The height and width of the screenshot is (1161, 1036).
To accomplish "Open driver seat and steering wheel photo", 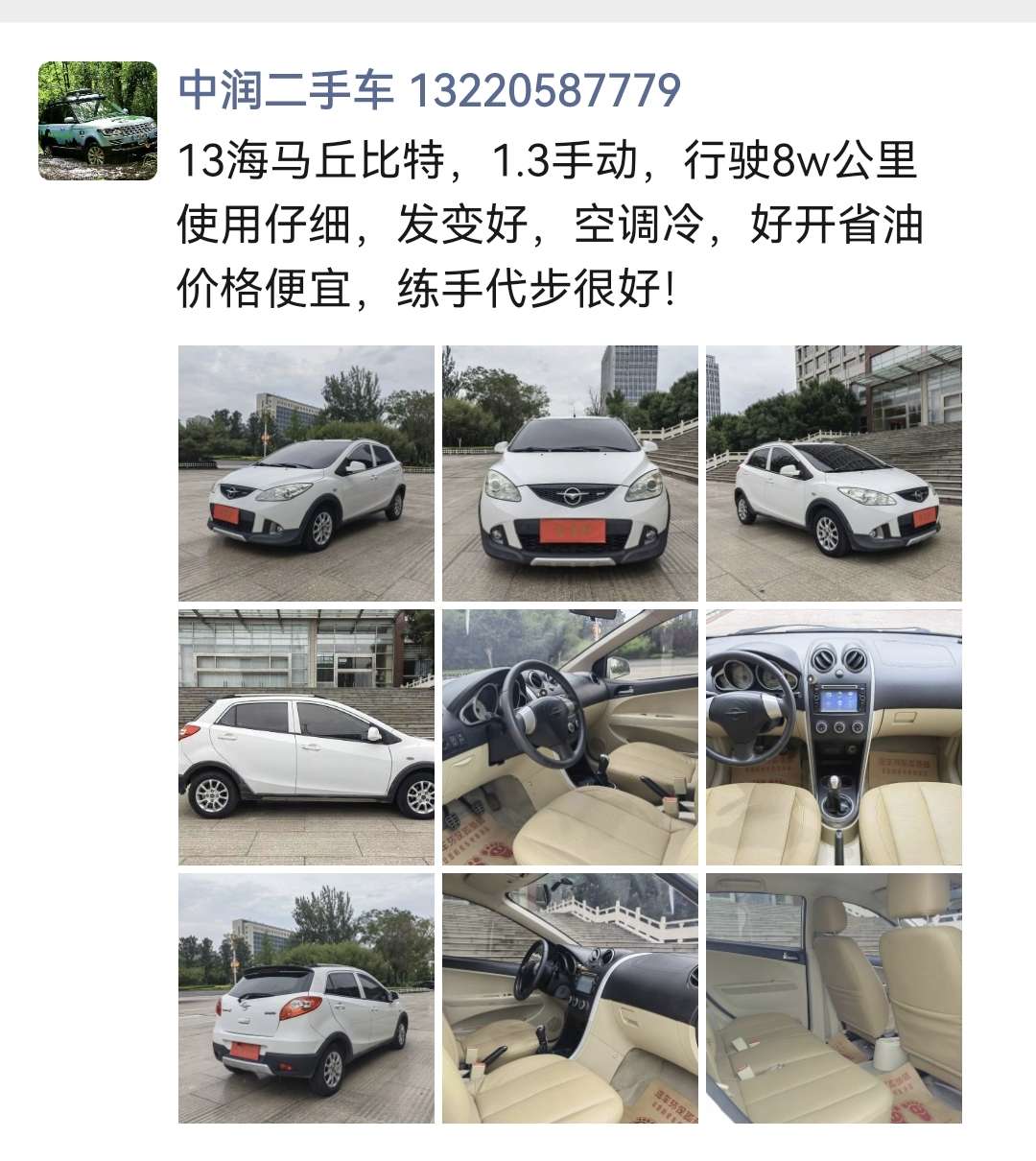I will pyautogui.click(x=570, y=737).
